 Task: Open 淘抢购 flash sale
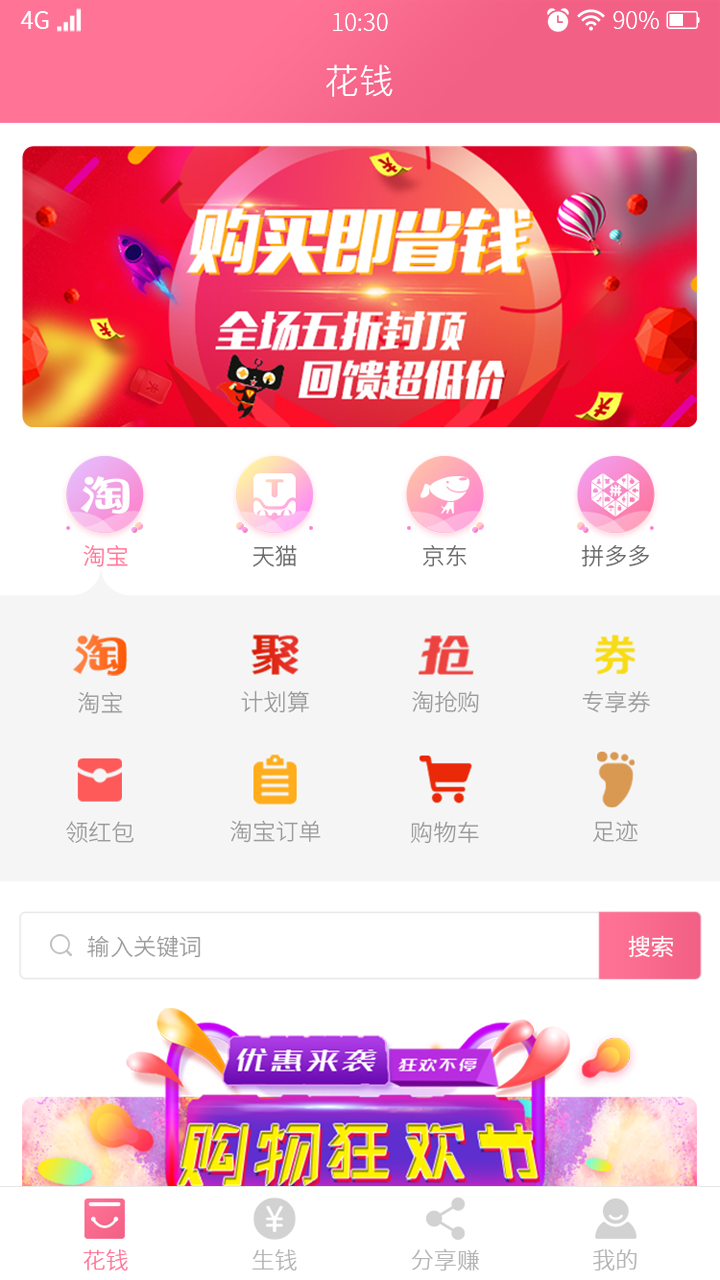[445, 674]
